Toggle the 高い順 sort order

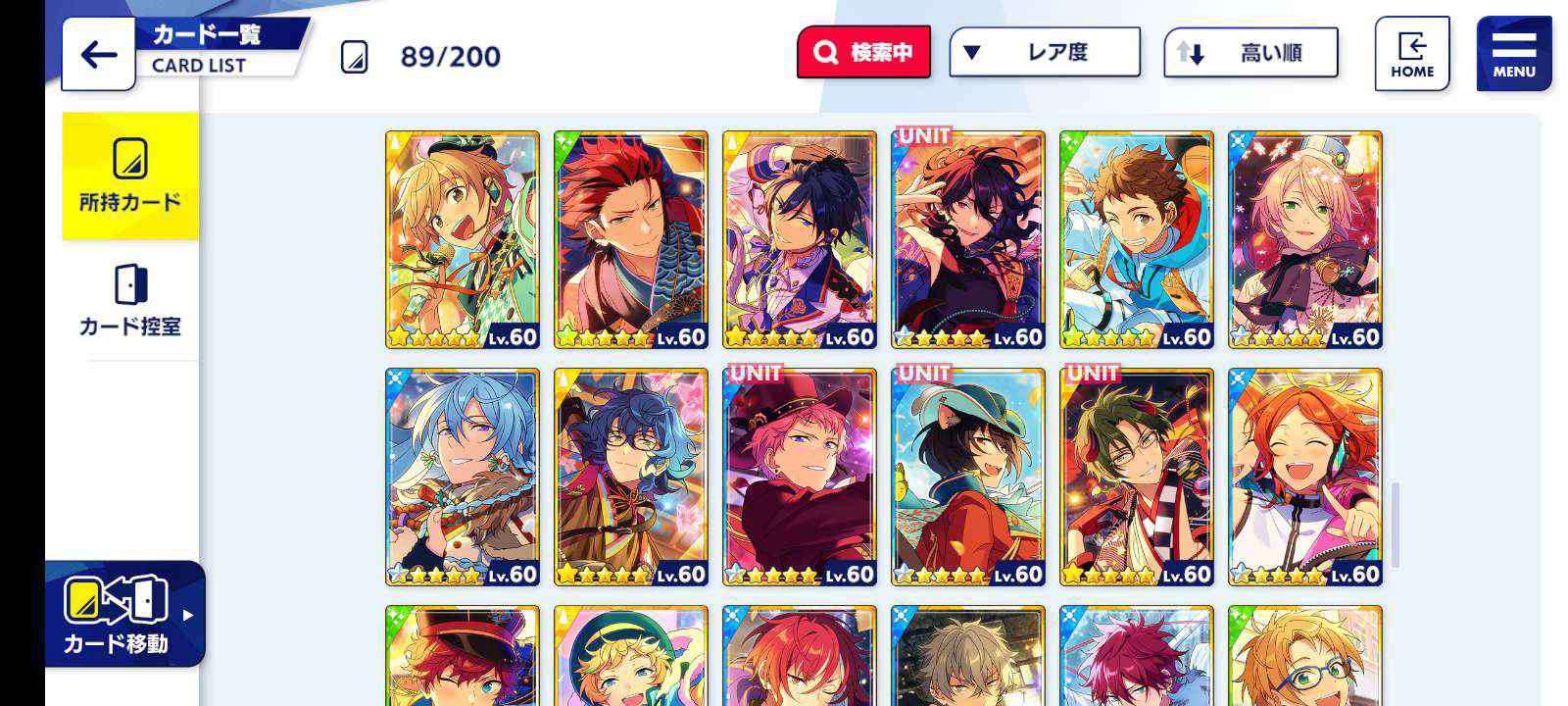pos(1250,53)
